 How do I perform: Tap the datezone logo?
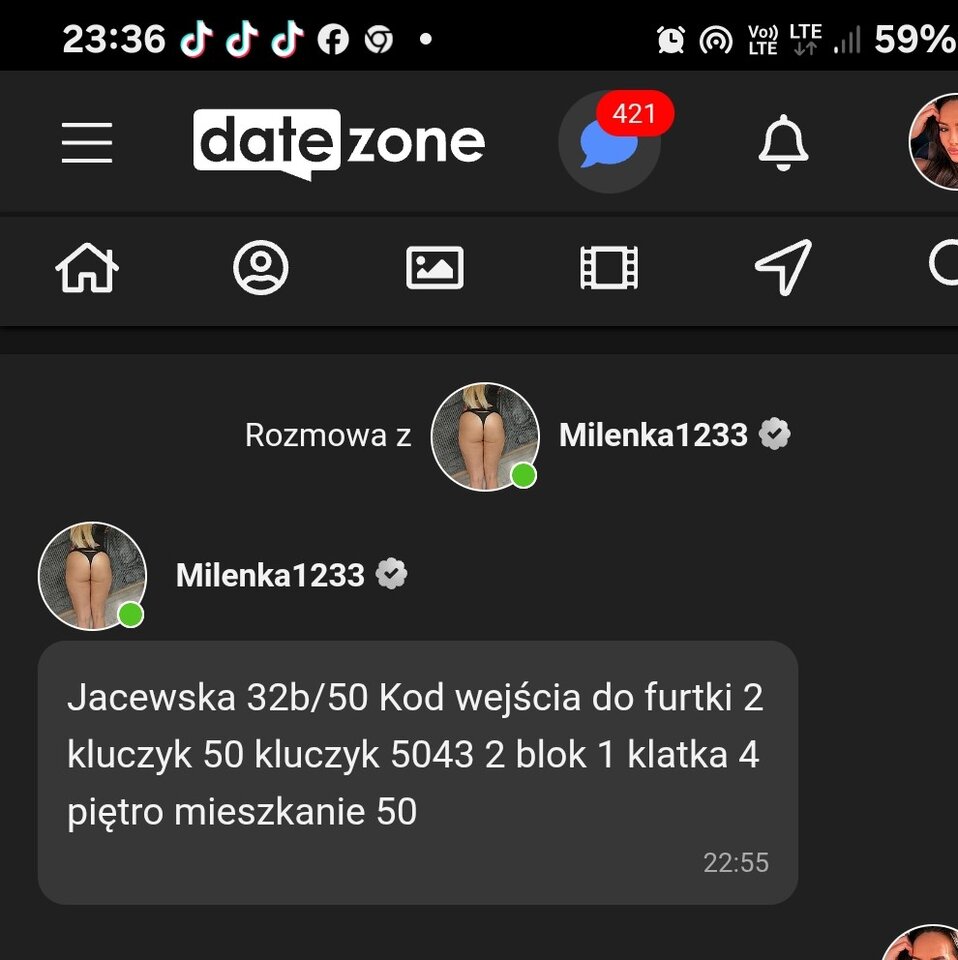pos(342,141)
